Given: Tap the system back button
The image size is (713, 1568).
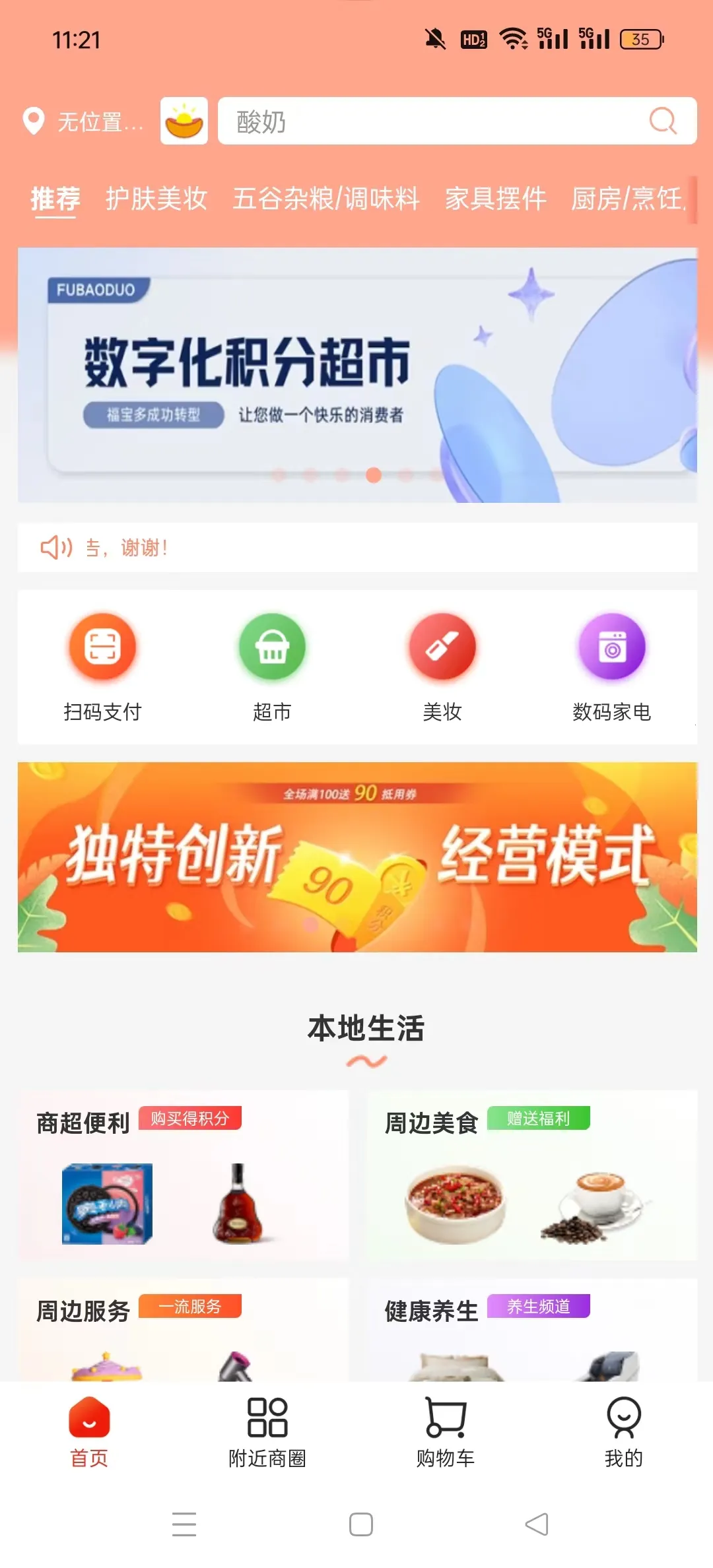Looking at the screenshot, I should click(537, 1524).
